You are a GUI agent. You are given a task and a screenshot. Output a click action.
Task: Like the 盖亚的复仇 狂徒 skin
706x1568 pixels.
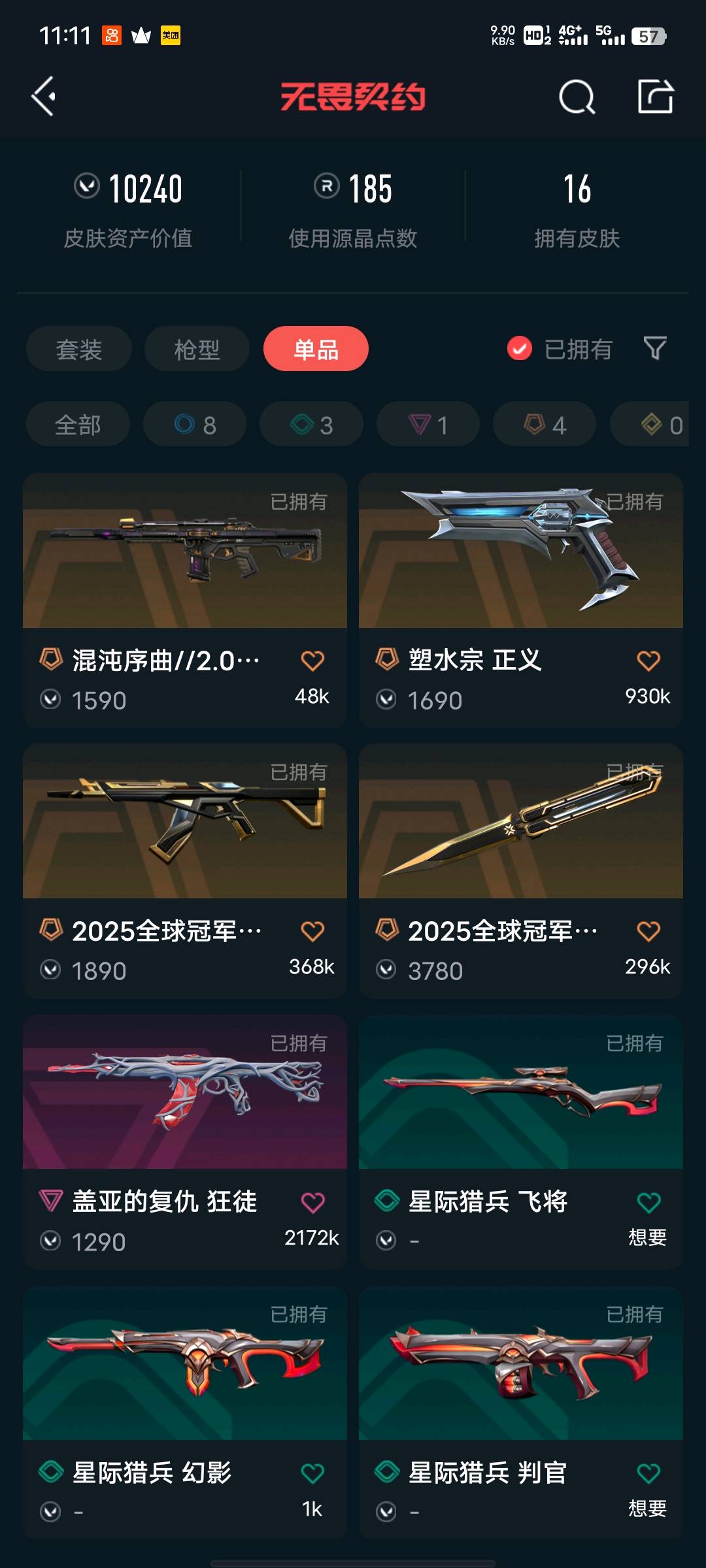click(x=312, y=1202)
